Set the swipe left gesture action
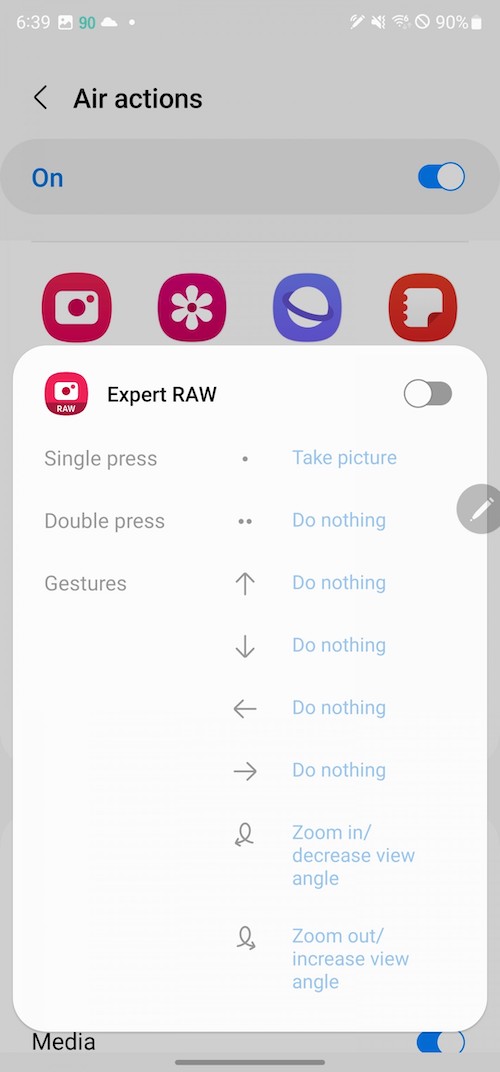The image size is (500, 1072). 339,708
